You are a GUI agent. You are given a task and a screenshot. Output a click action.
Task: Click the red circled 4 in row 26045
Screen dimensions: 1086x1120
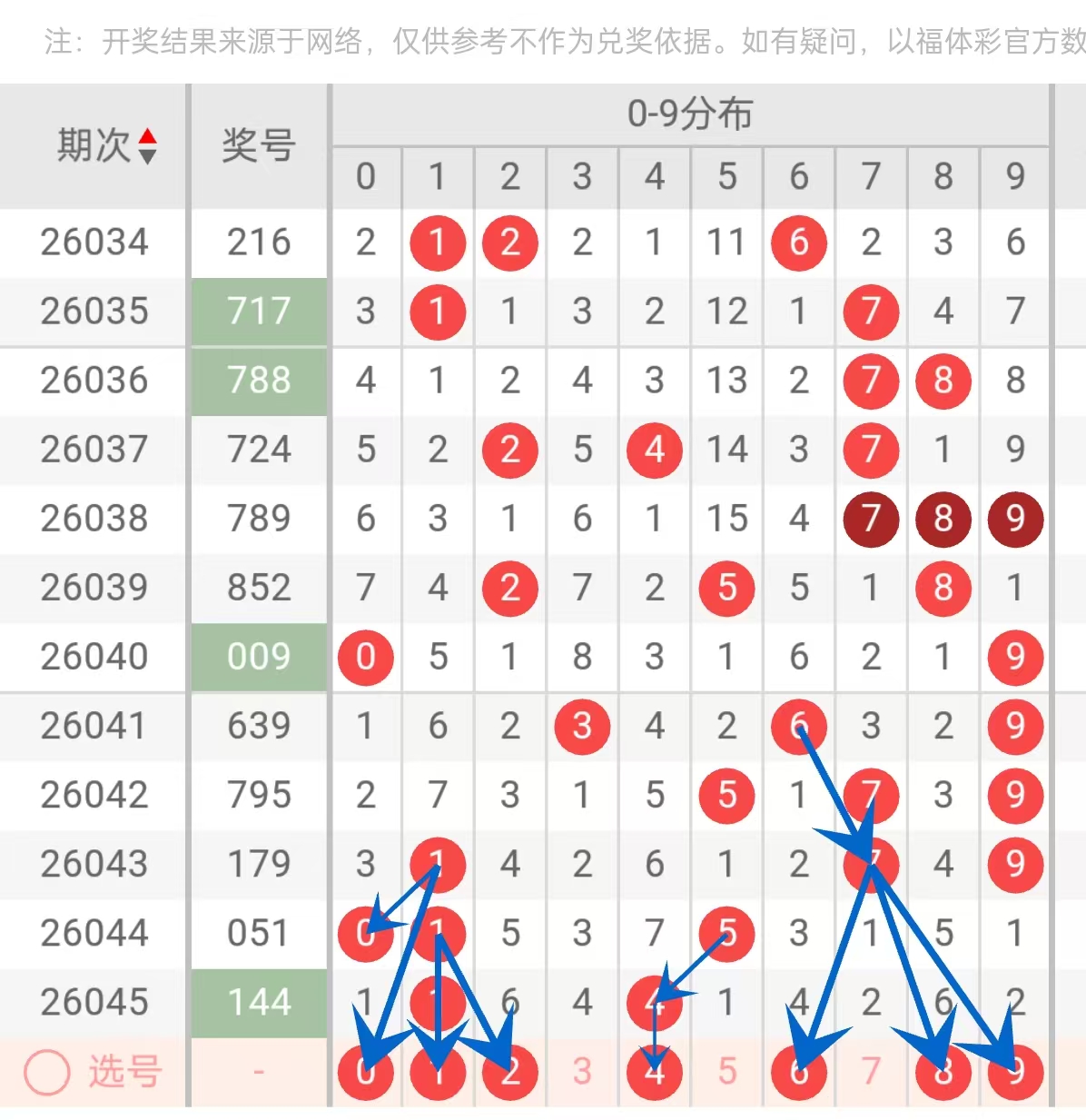654,1002
